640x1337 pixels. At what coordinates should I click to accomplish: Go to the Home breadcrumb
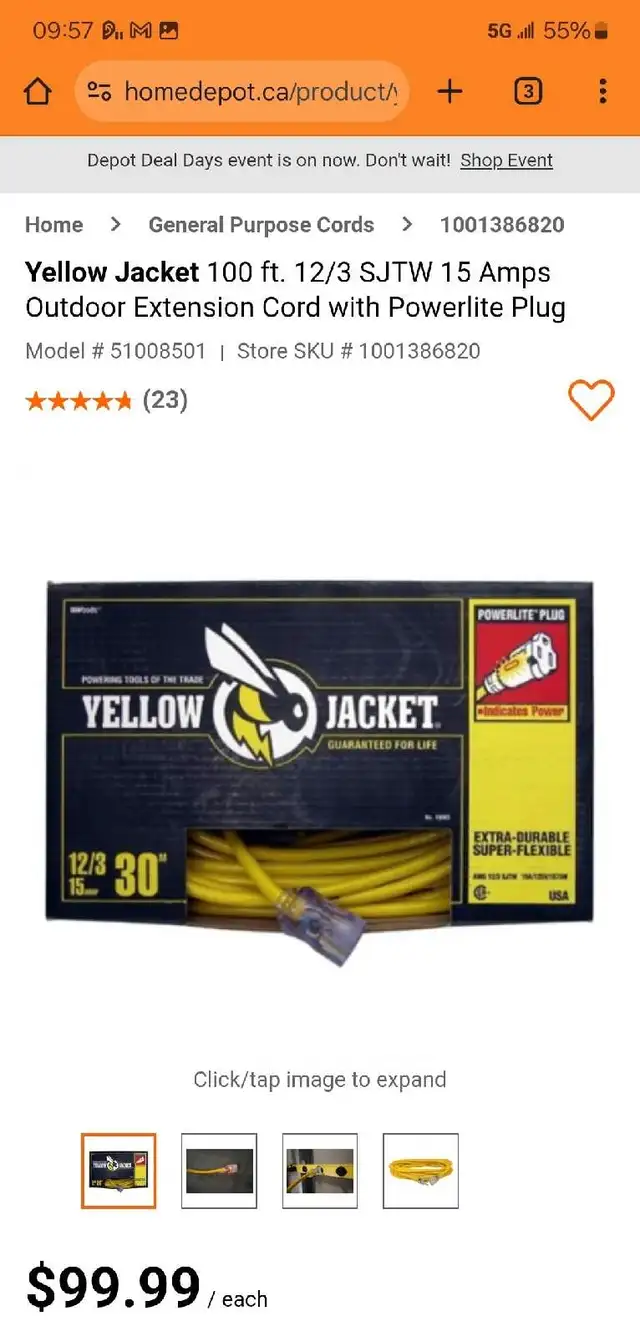[x=54, y=225]
